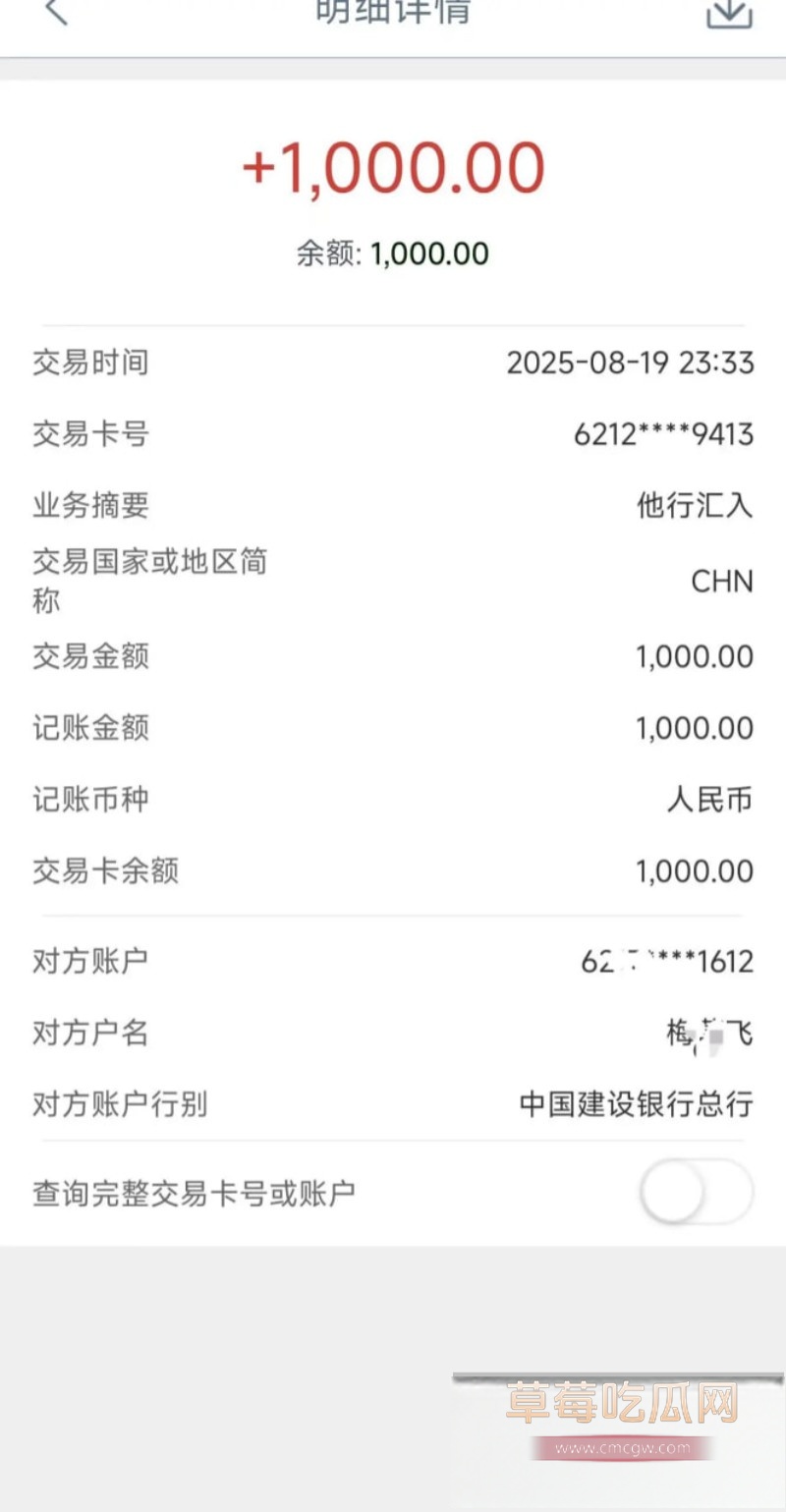Tap the 记账金额 row label
Screen dimensions: 786x1512
89,728
